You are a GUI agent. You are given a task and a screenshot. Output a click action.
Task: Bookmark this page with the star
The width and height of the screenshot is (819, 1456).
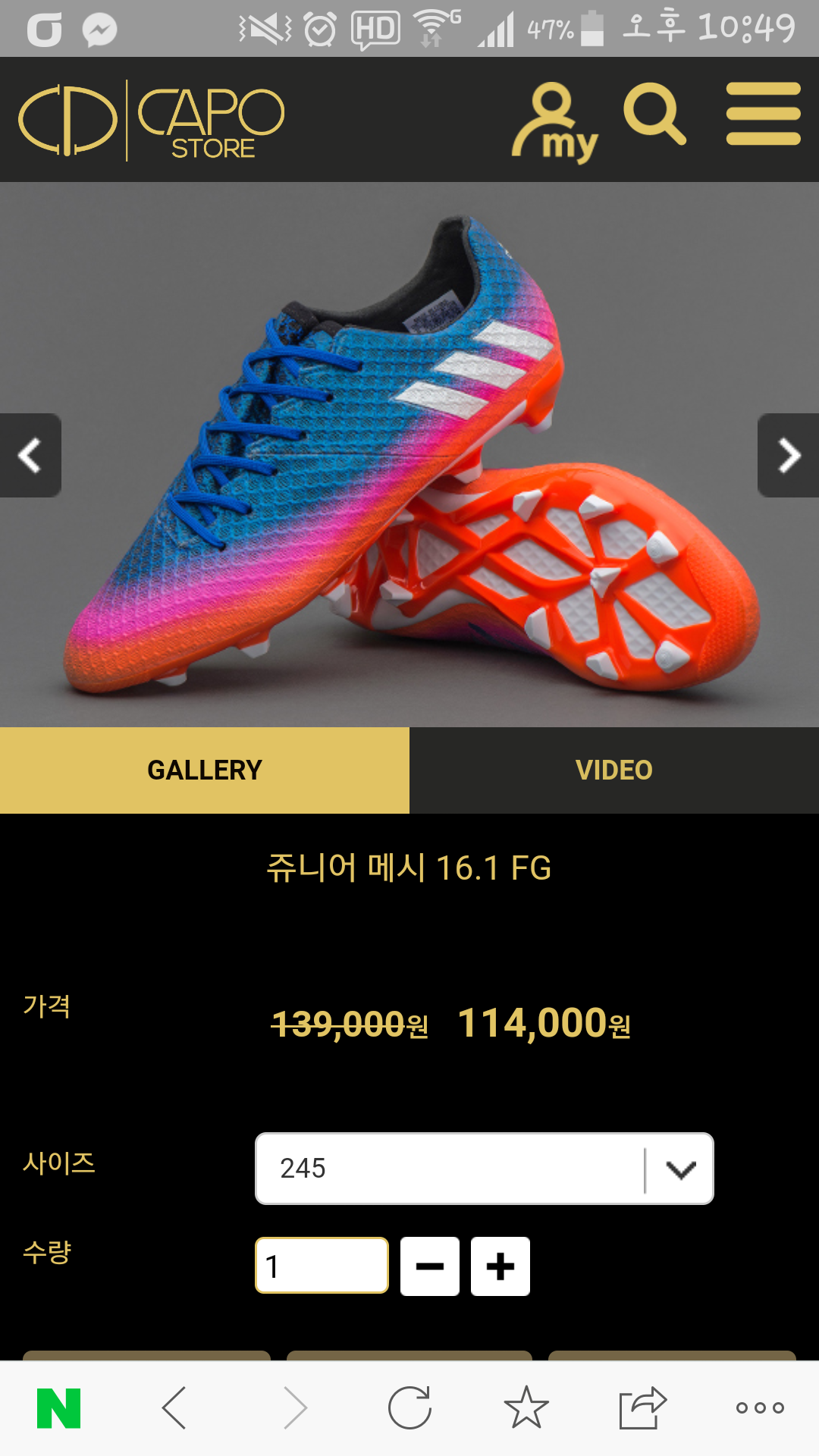tap(526, 1408)
